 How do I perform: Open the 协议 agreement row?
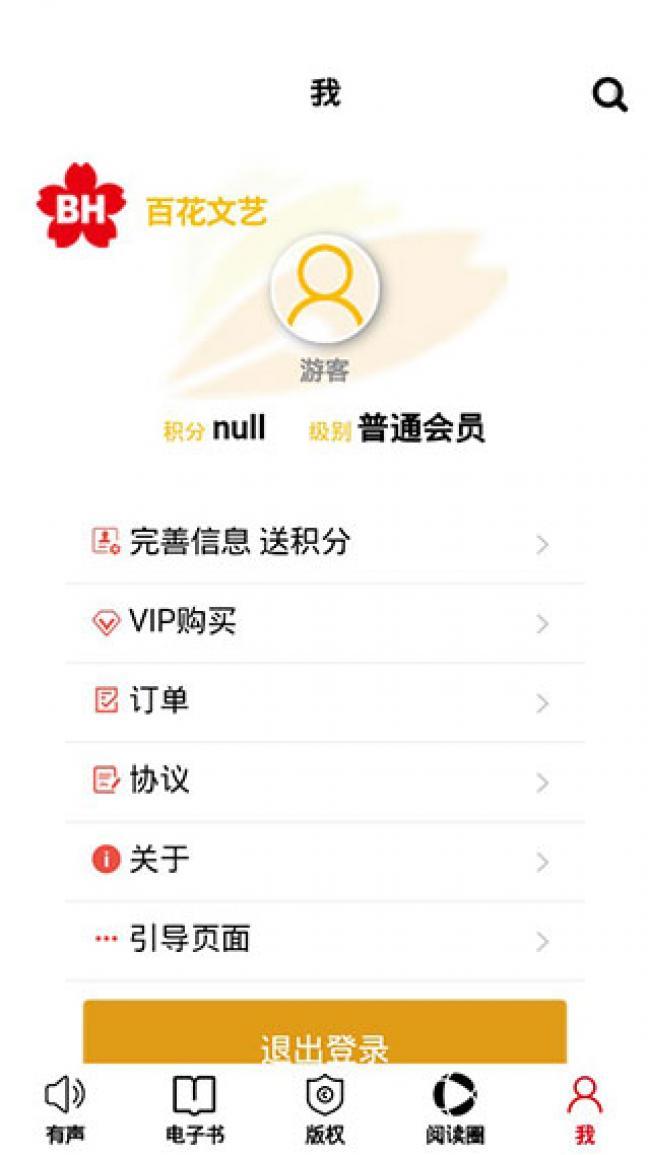[x=325, y=780]
